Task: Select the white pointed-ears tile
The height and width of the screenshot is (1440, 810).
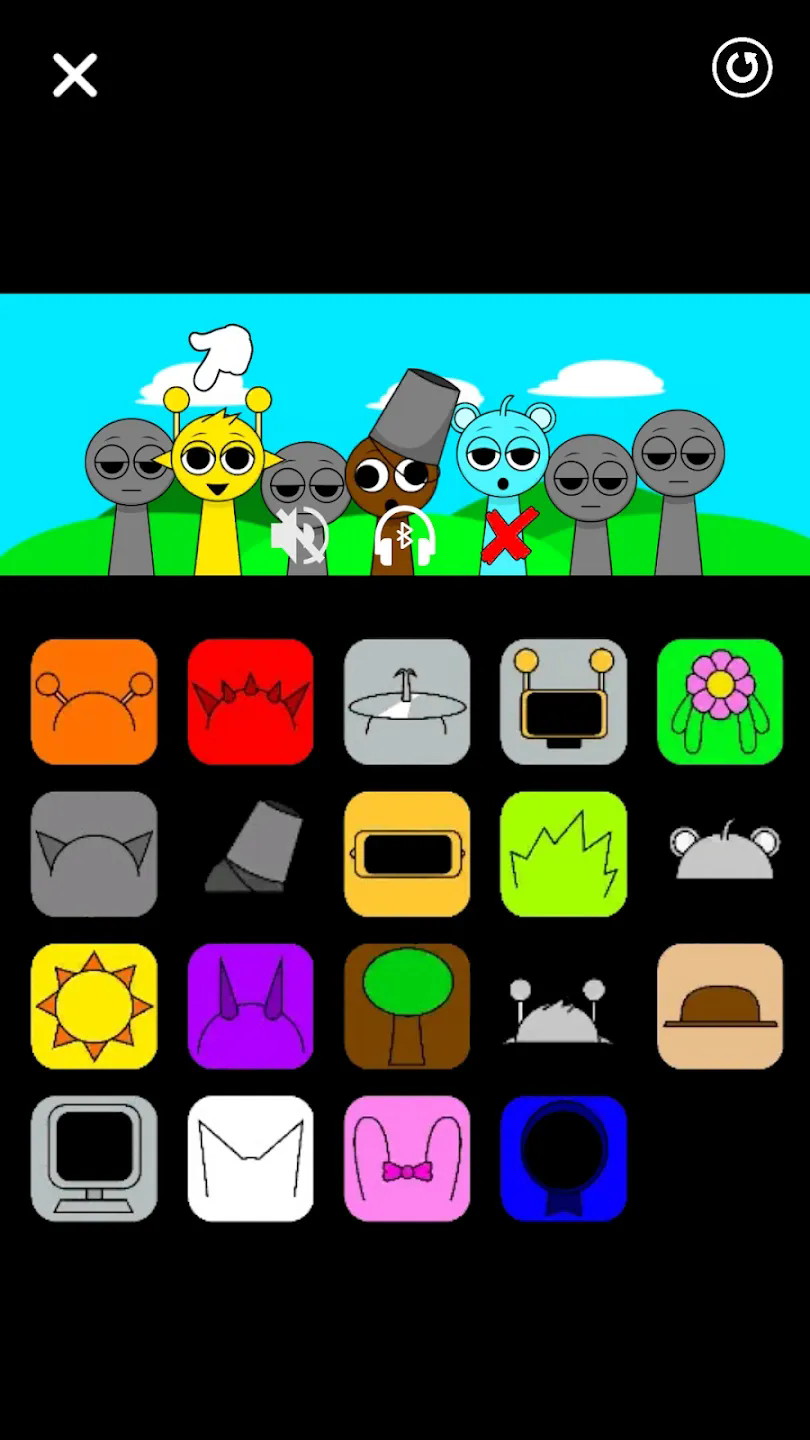Action: point(250,1158)
